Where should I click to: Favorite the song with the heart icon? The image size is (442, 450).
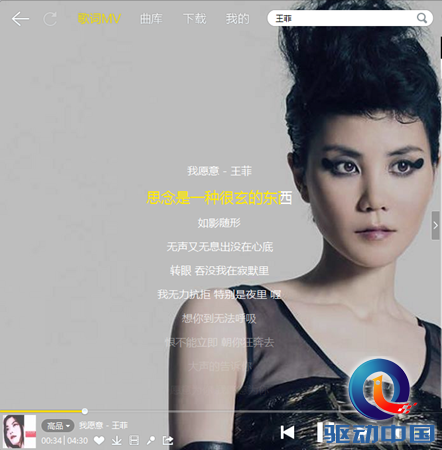[x=99, y=441]
